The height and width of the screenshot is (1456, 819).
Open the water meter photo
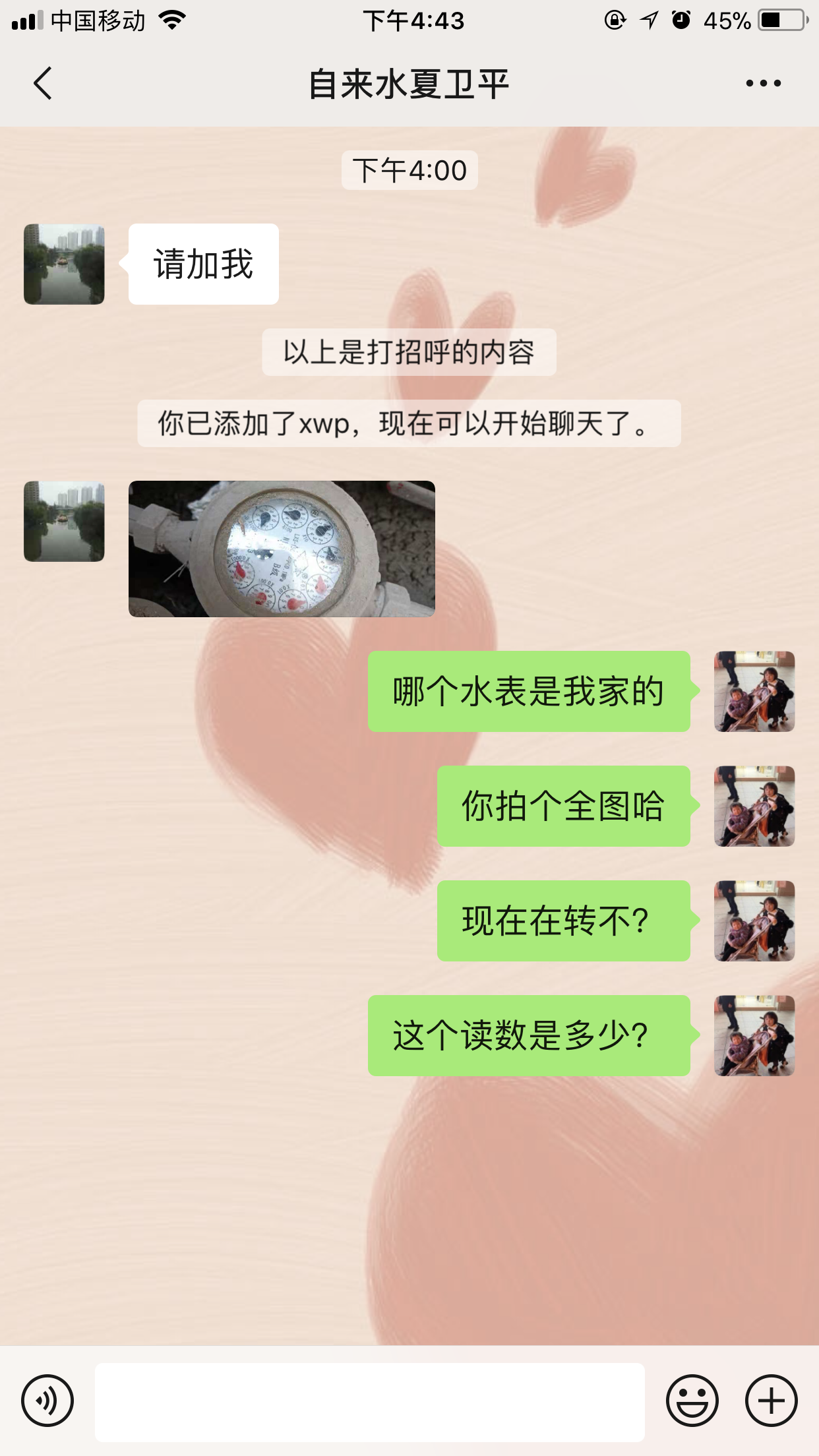(x=282, y=549)
